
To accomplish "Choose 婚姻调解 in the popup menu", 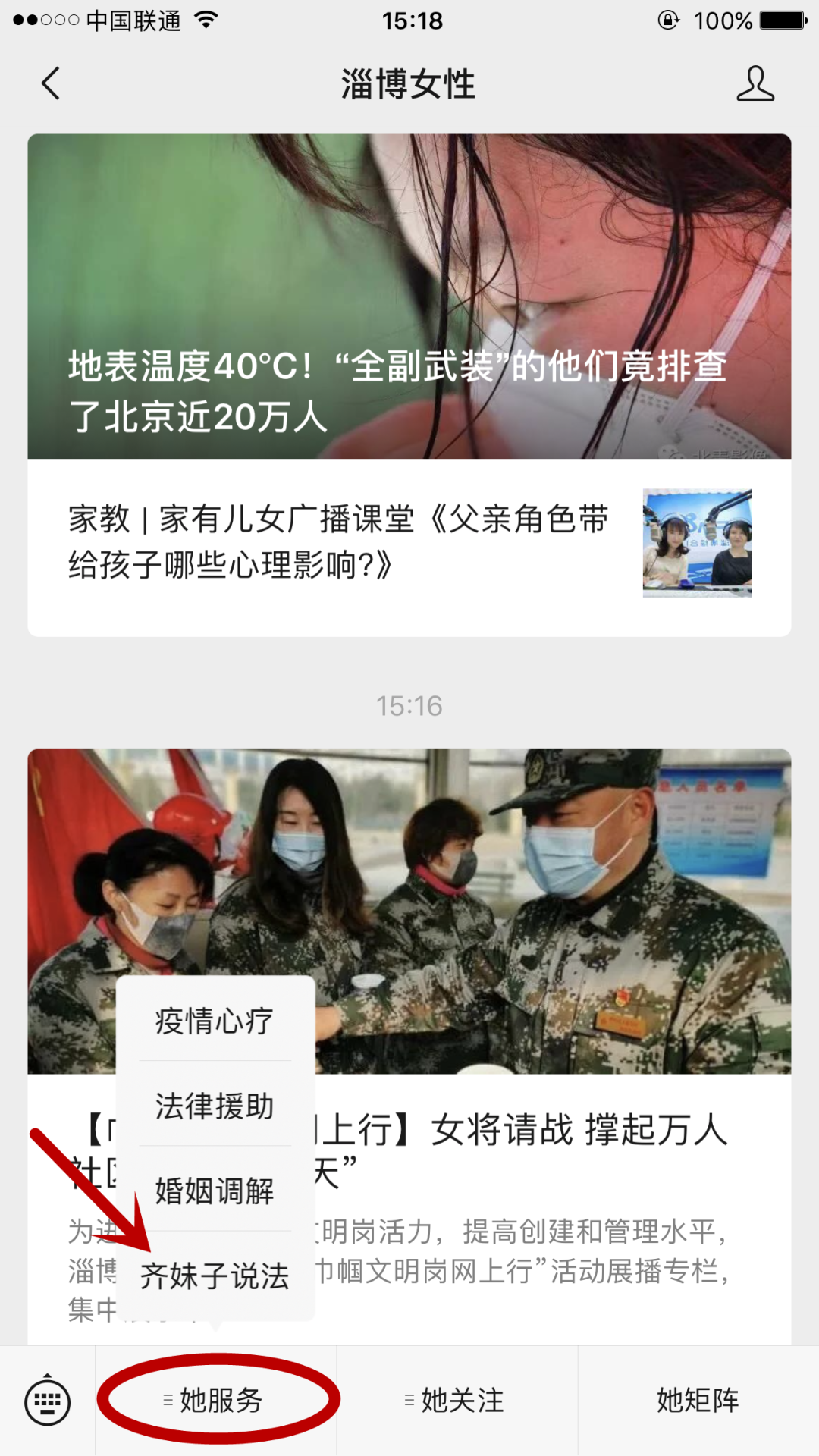I will [215, 1191].
